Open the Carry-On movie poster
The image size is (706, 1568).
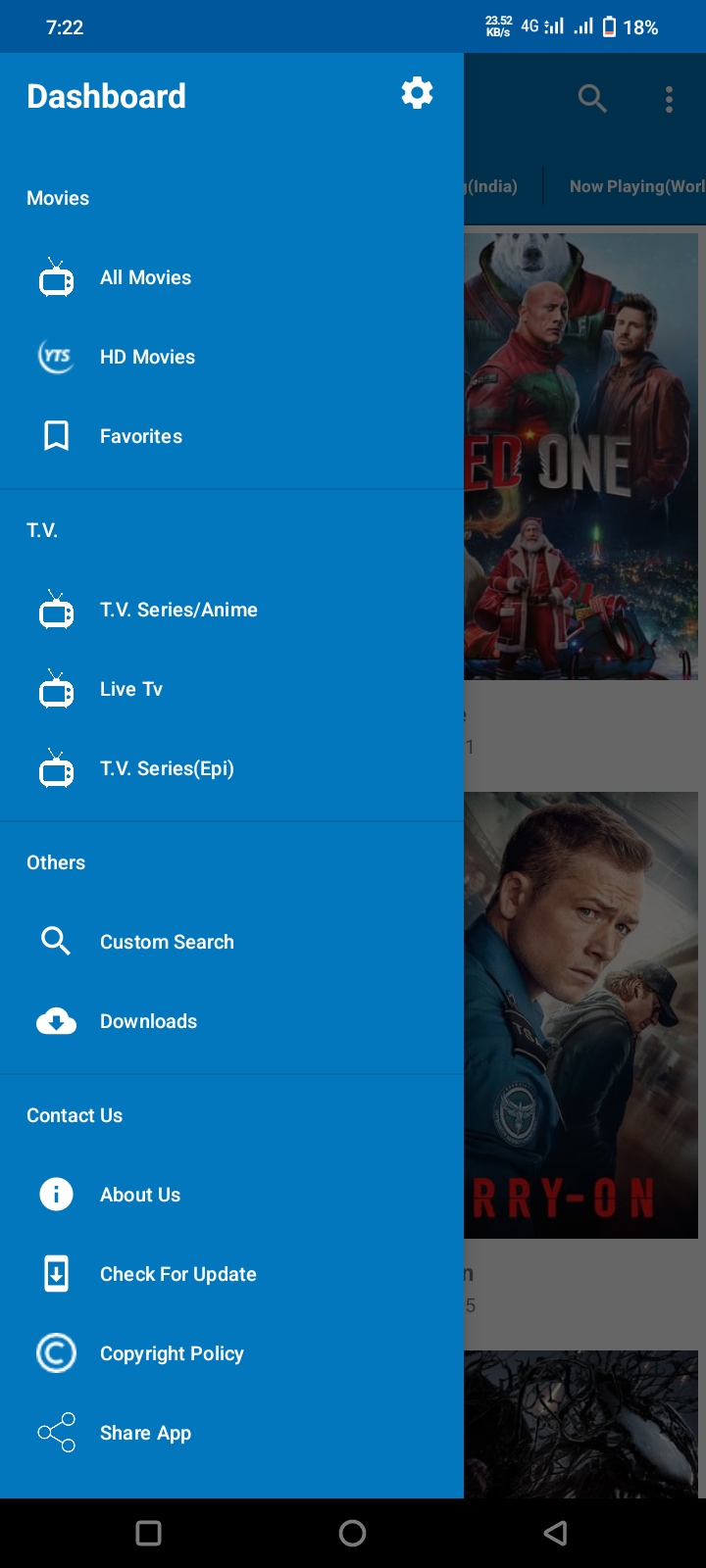(x=580, y=1015)
